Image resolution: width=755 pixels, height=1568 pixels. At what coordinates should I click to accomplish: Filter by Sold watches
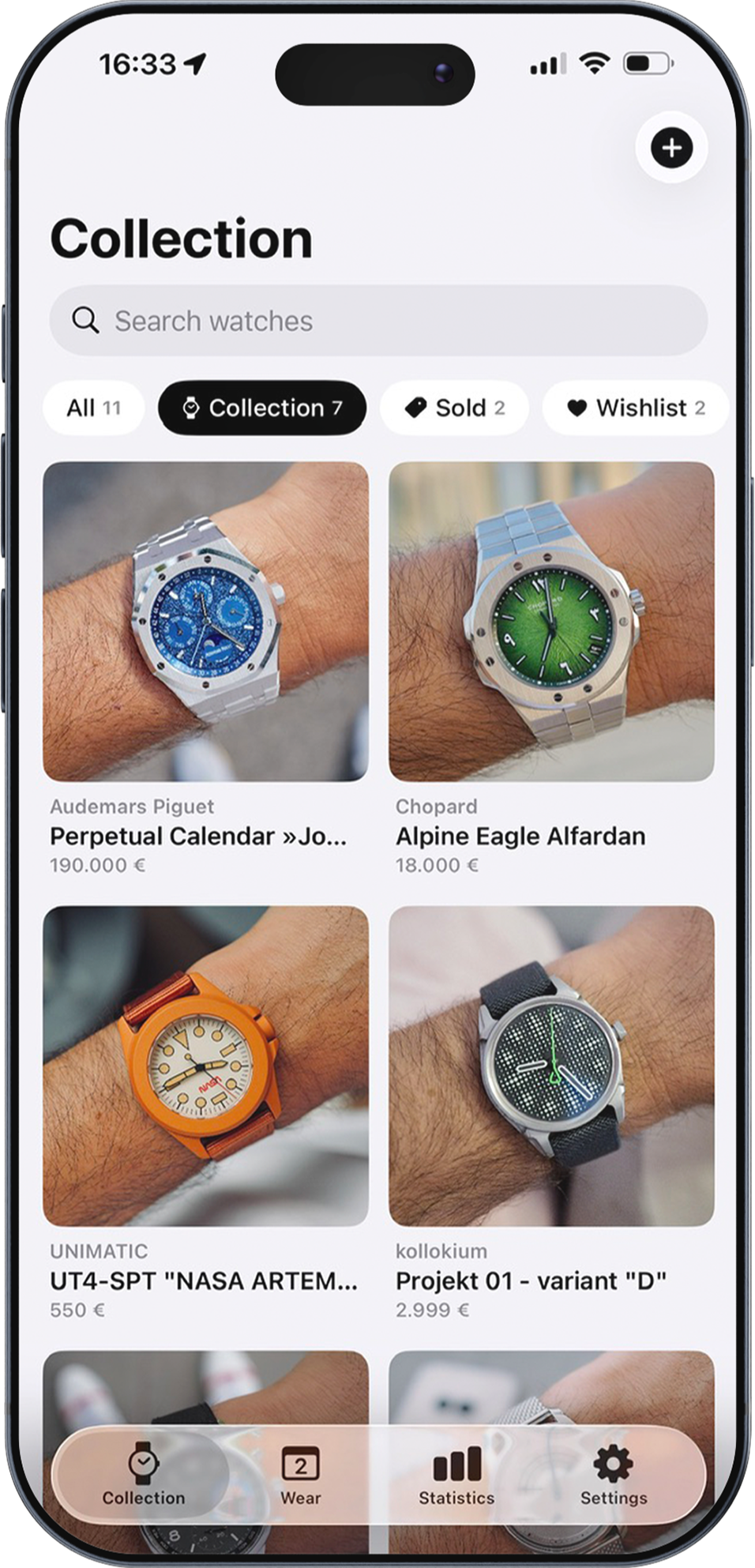click(x=454, y=408)
